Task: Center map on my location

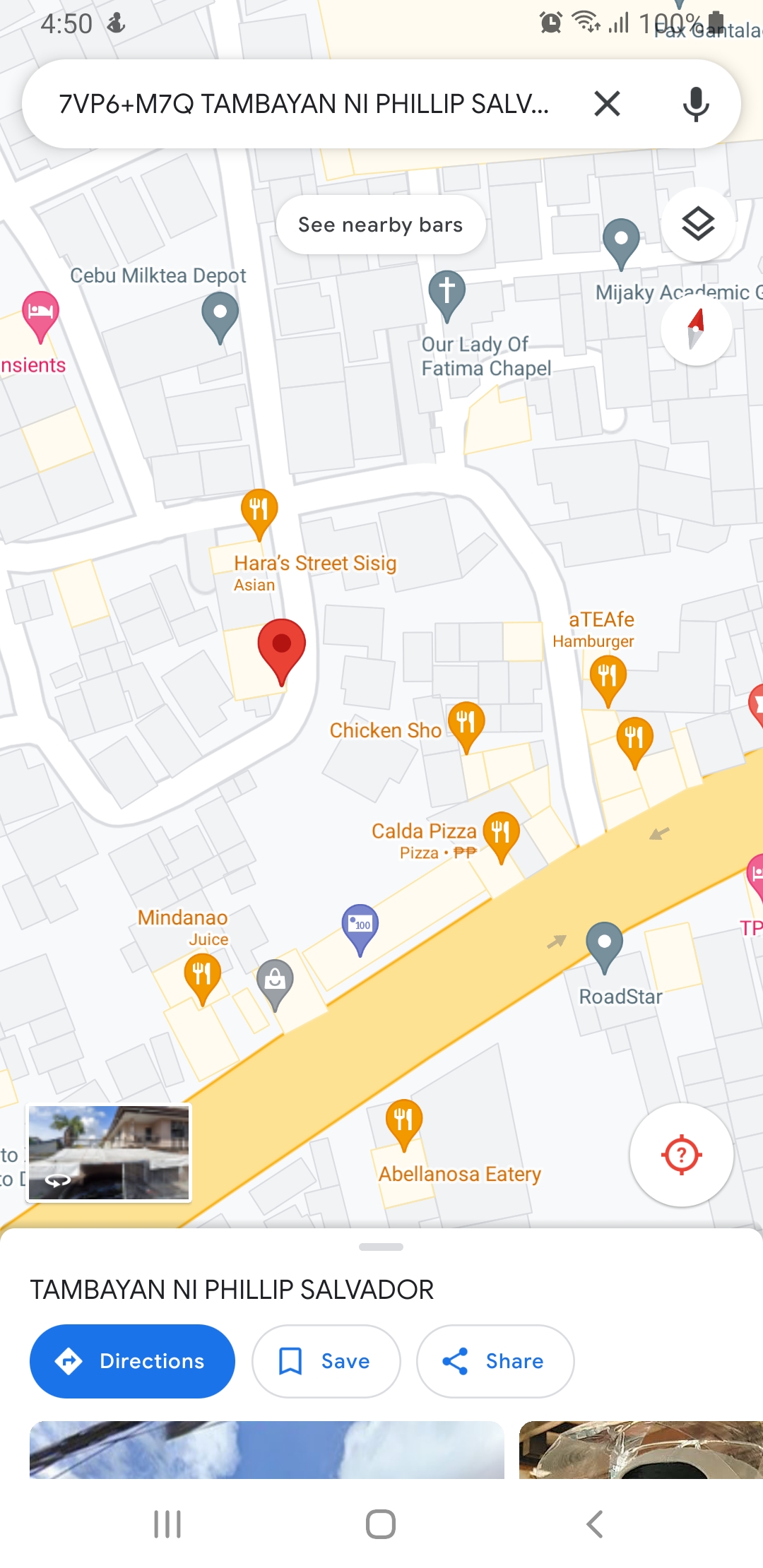Action: [x=681, y=1155]
